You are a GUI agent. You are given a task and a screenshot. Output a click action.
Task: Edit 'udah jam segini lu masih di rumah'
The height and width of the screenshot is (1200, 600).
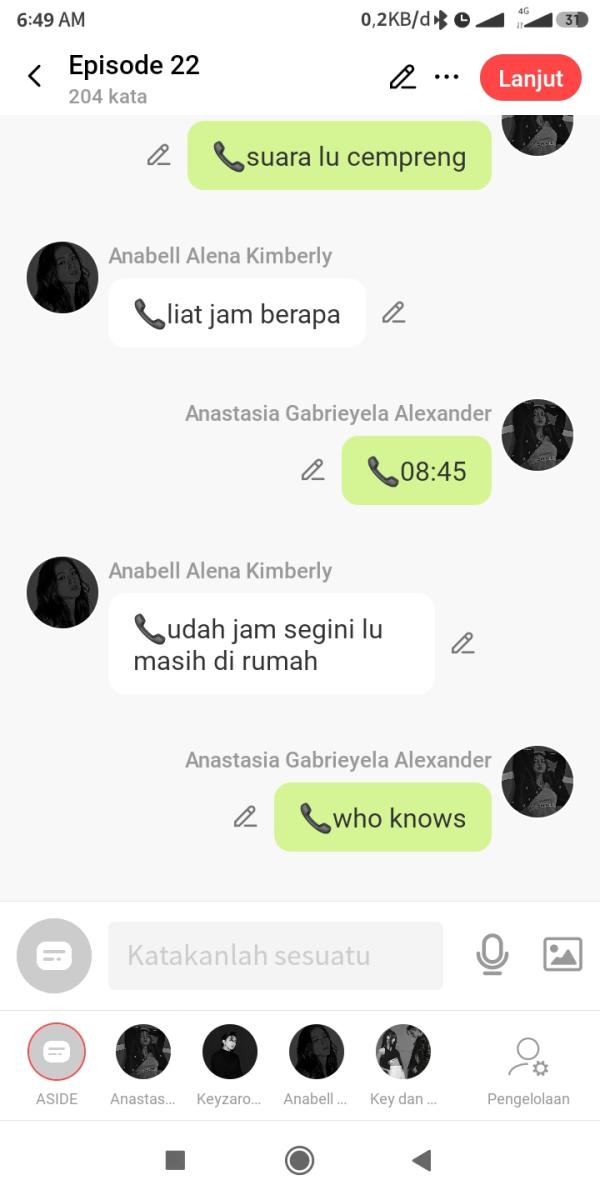coord(462,644)
